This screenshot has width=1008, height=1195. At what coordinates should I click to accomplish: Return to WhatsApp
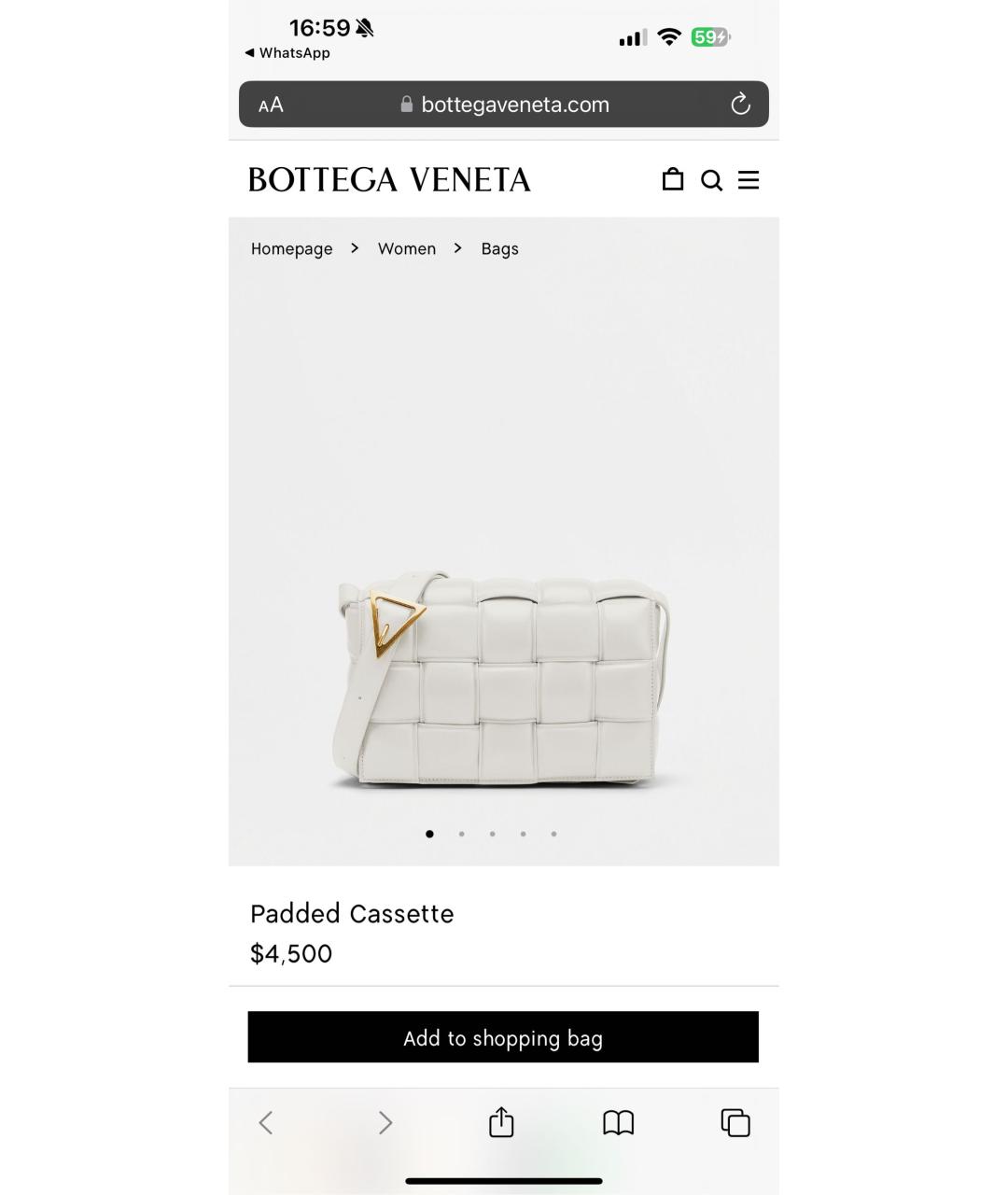point(287,53)
